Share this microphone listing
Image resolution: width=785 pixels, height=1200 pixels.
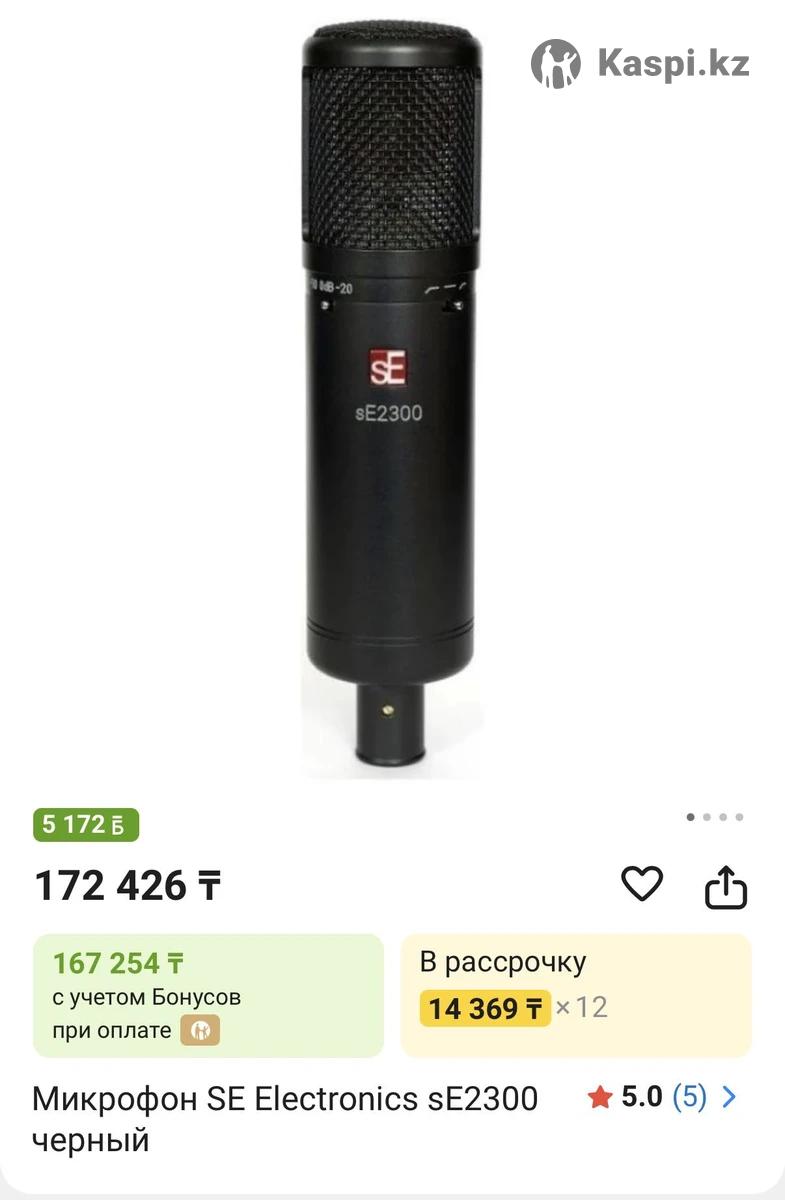tap(726, 886)
